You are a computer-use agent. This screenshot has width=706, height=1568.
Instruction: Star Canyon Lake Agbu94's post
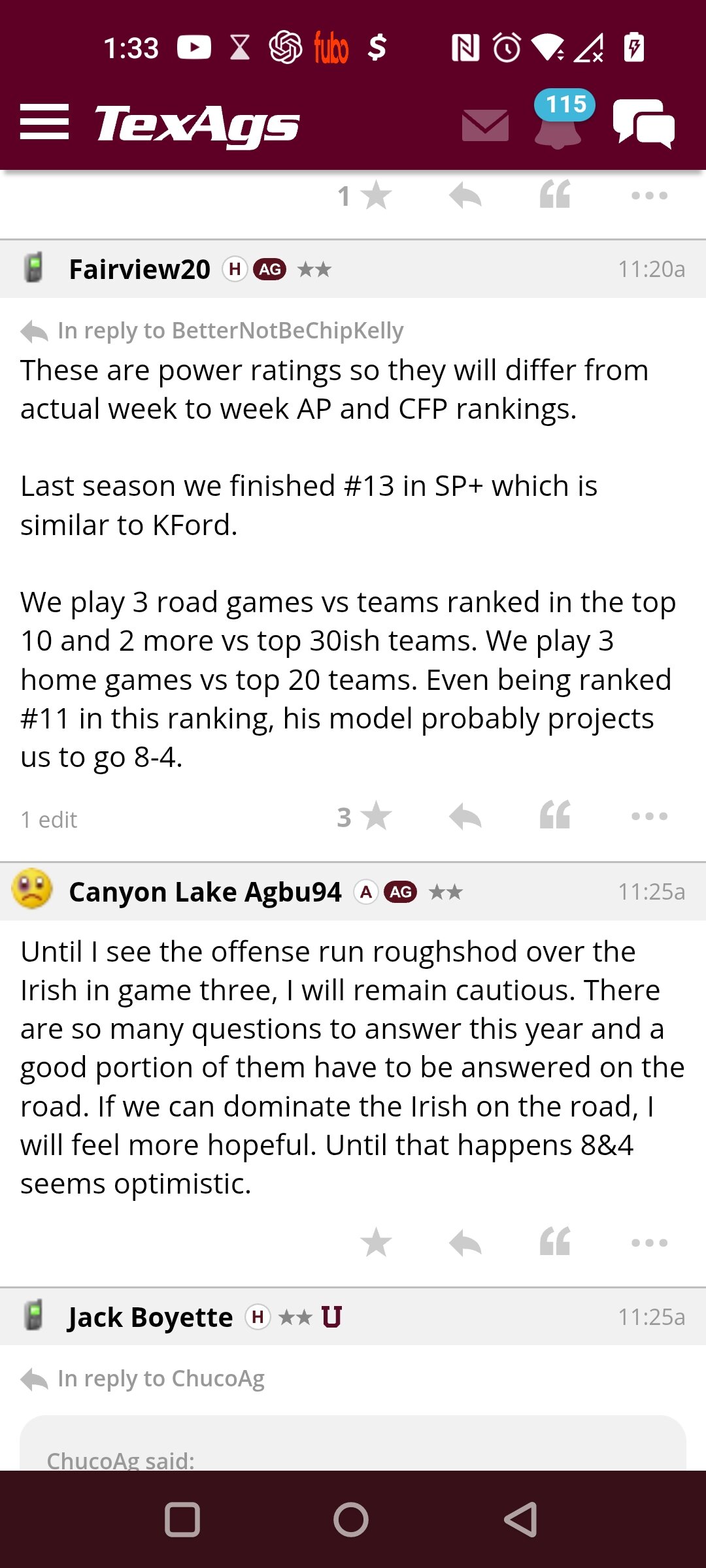[376, 1243]
